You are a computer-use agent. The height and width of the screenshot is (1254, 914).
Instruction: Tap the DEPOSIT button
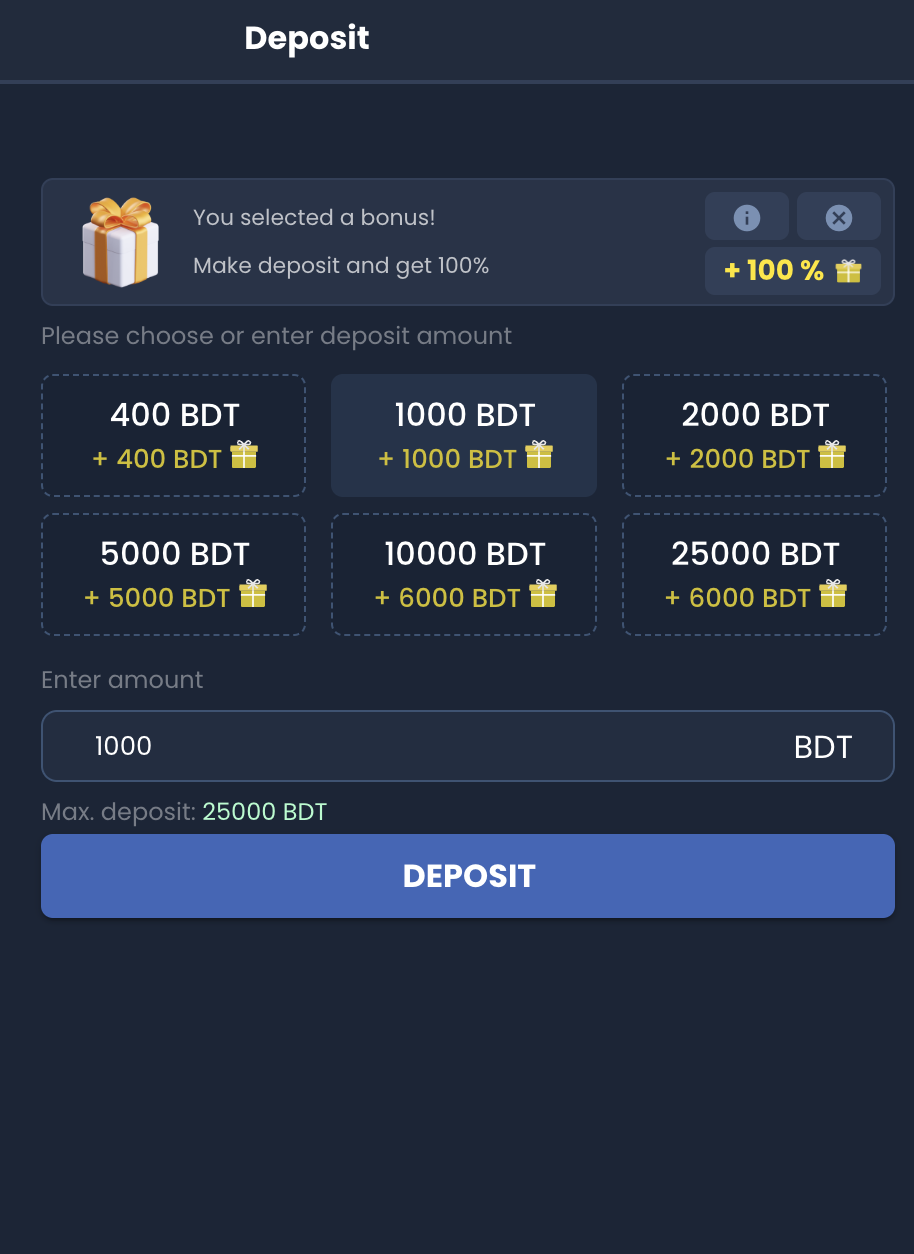tap(467, 876)
